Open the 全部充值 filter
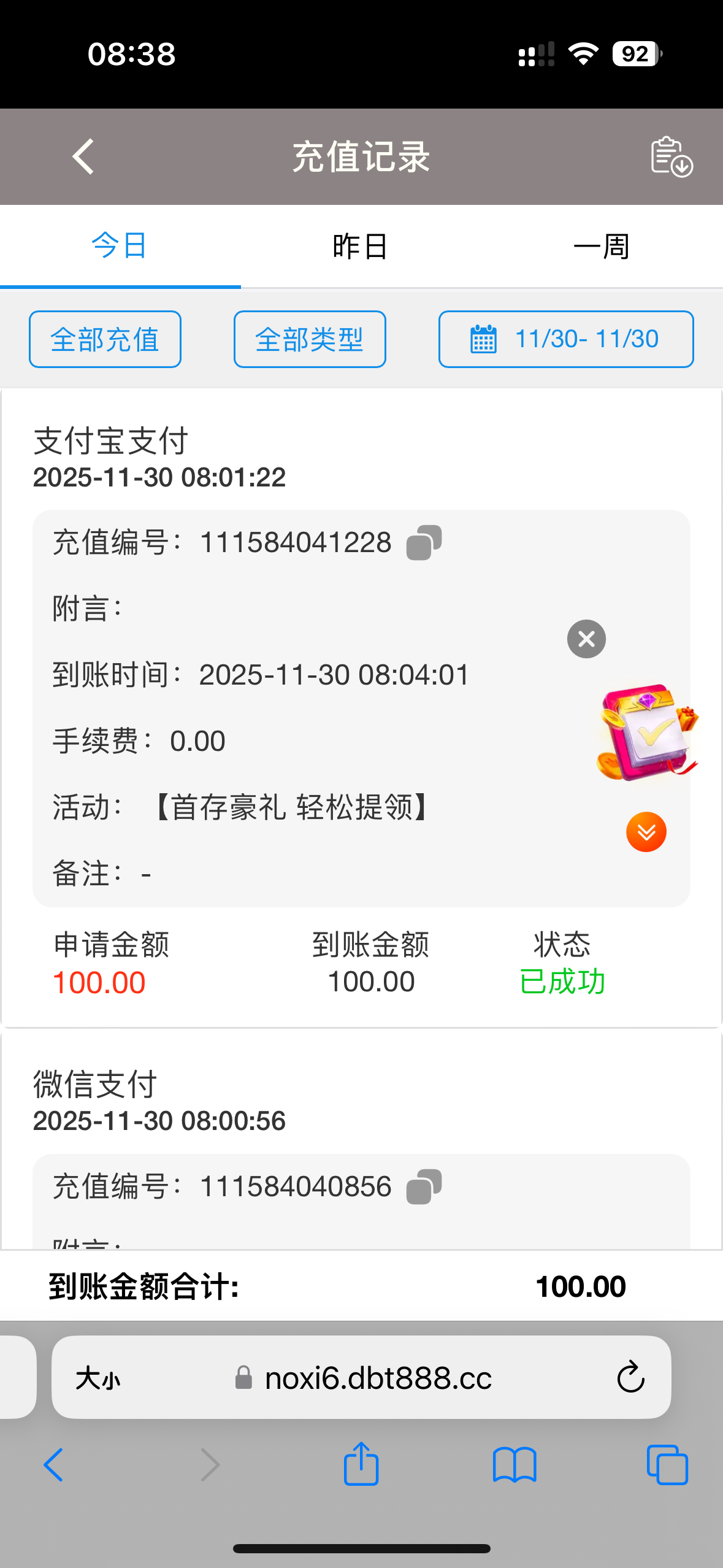Viewport: 723px width, 1568px height. point(105,339)
